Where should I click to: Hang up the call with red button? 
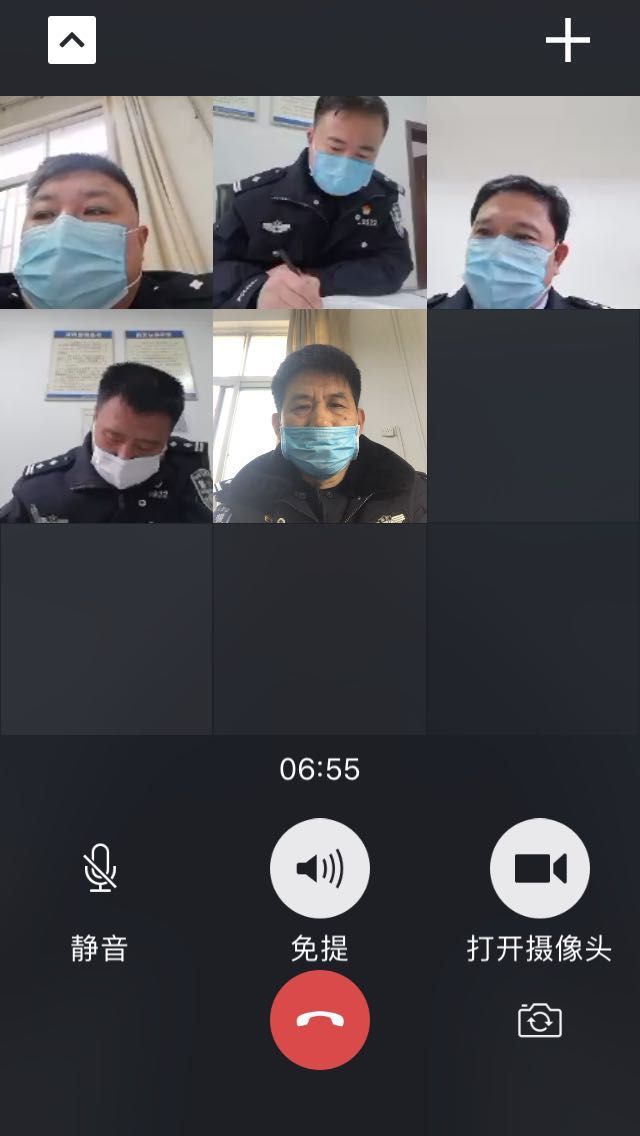[x=320, y=1020]
